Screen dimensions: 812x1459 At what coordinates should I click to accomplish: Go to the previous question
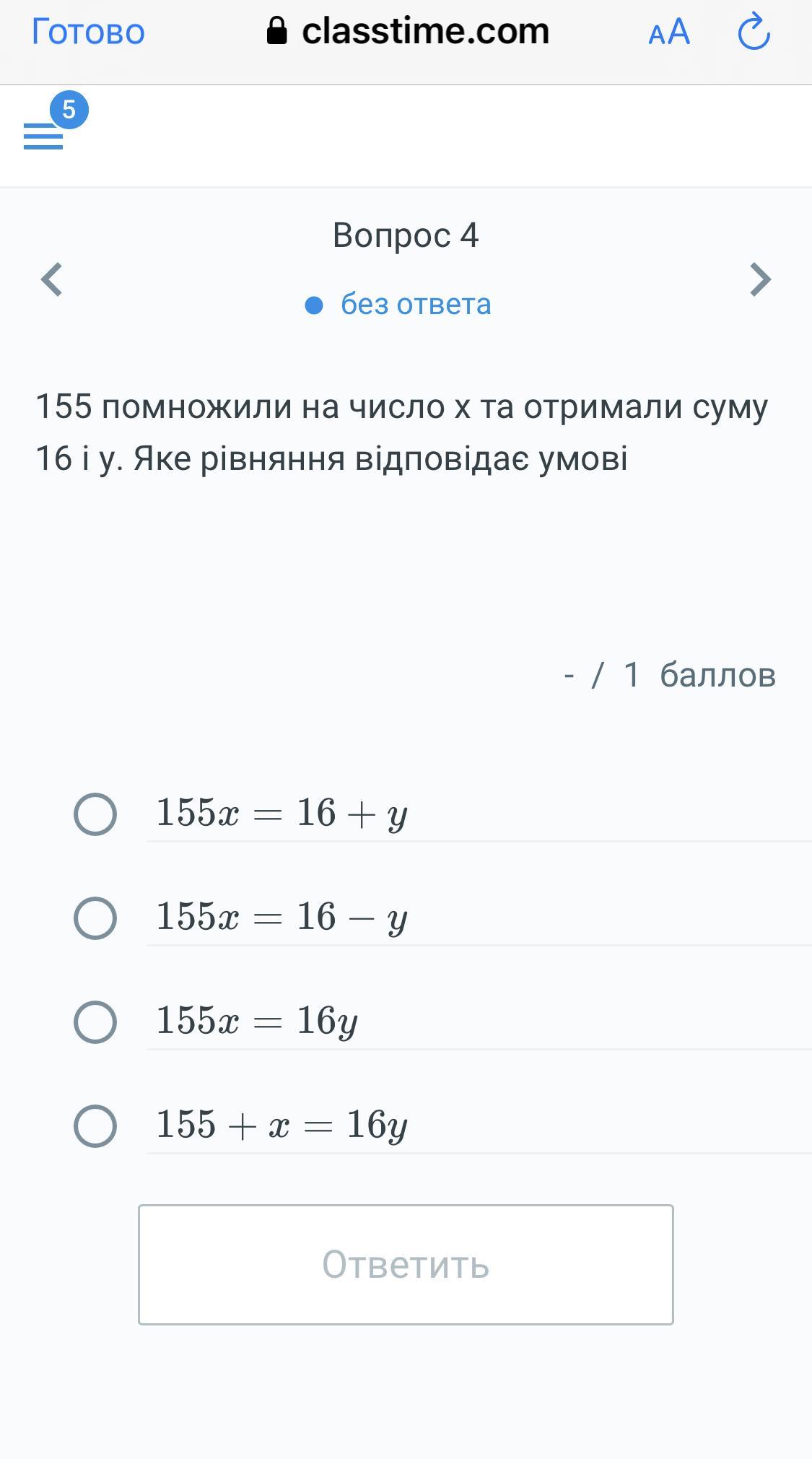click(x=52, y=279)
